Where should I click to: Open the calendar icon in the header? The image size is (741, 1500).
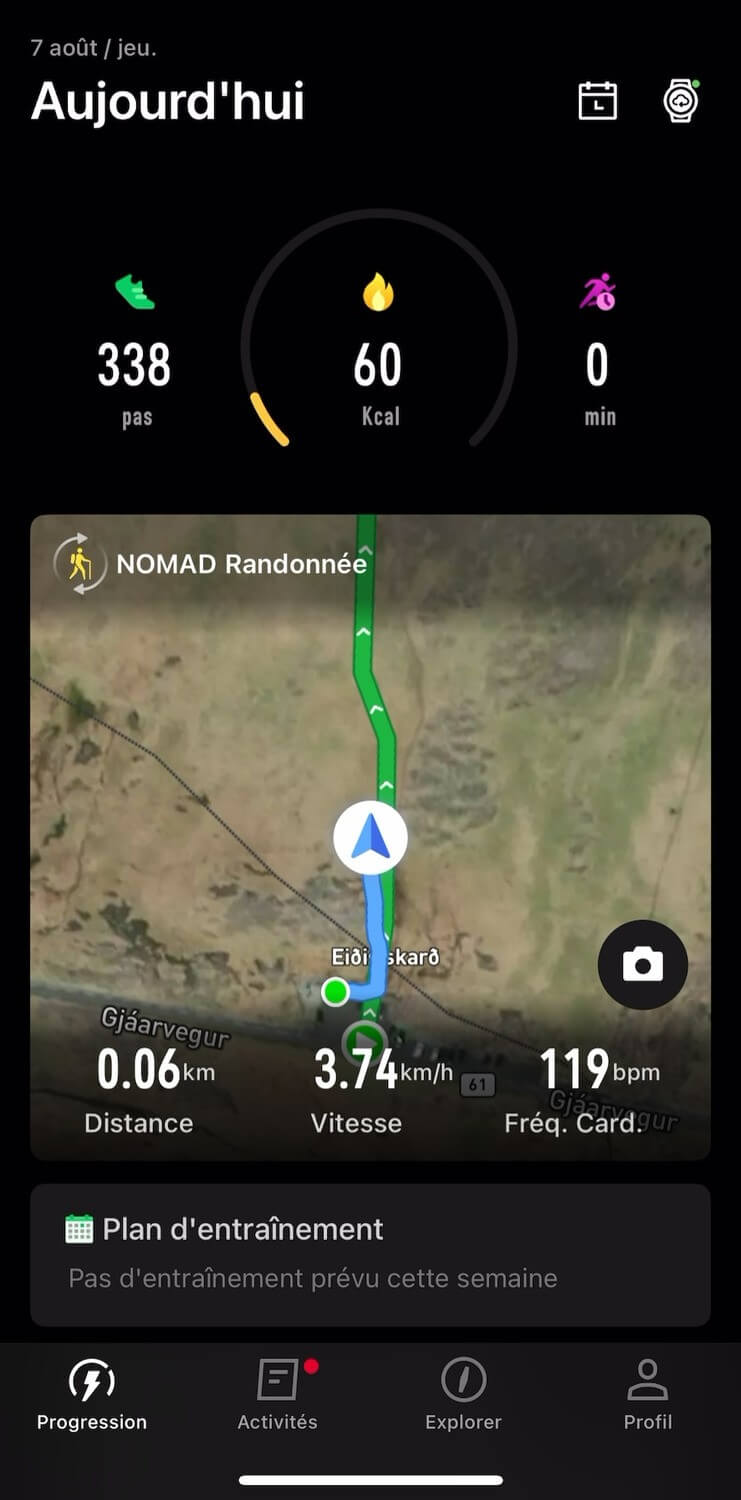[597, 101]
